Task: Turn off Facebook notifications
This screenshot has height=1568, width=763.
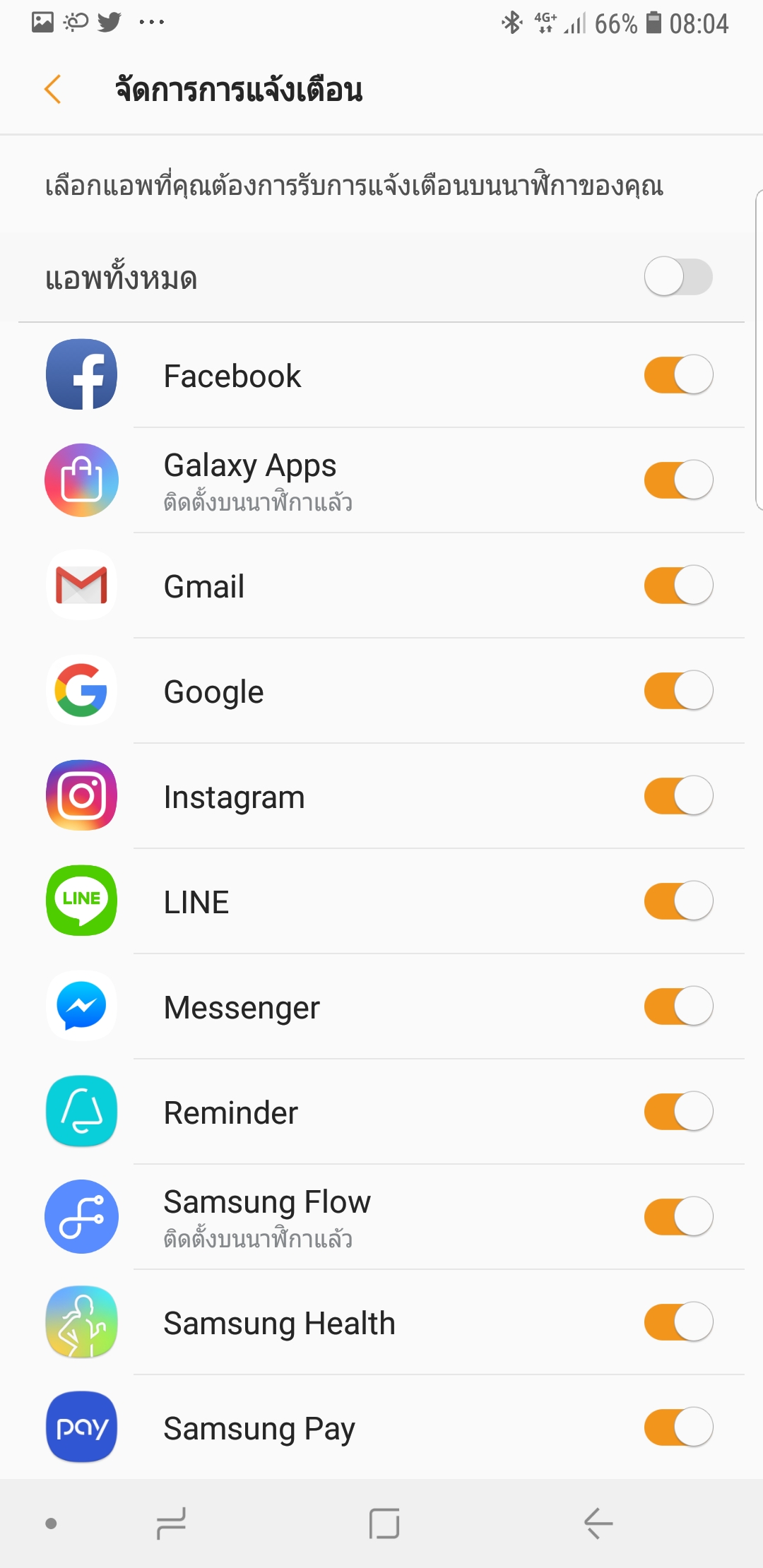Action: pyautogui.click(x=678, y=374)
